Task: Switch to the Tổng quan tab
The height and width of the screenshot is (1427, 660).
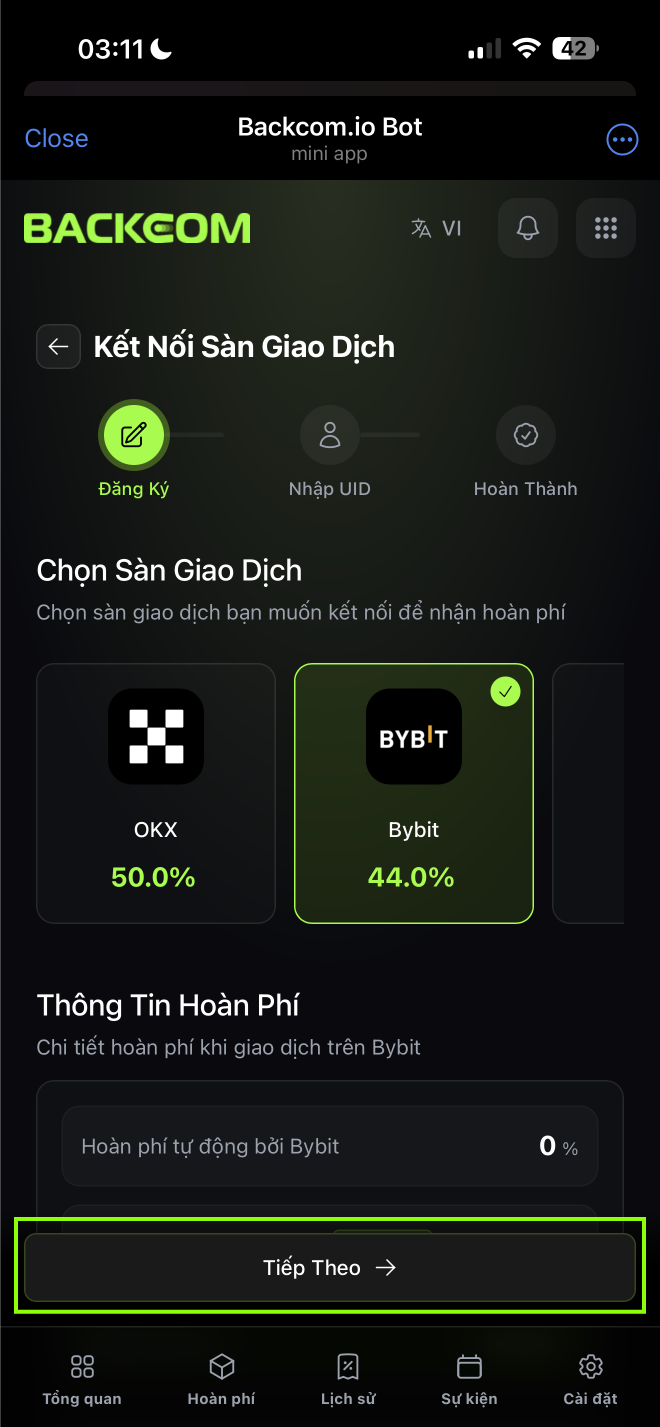Action: click(82, 1379)
